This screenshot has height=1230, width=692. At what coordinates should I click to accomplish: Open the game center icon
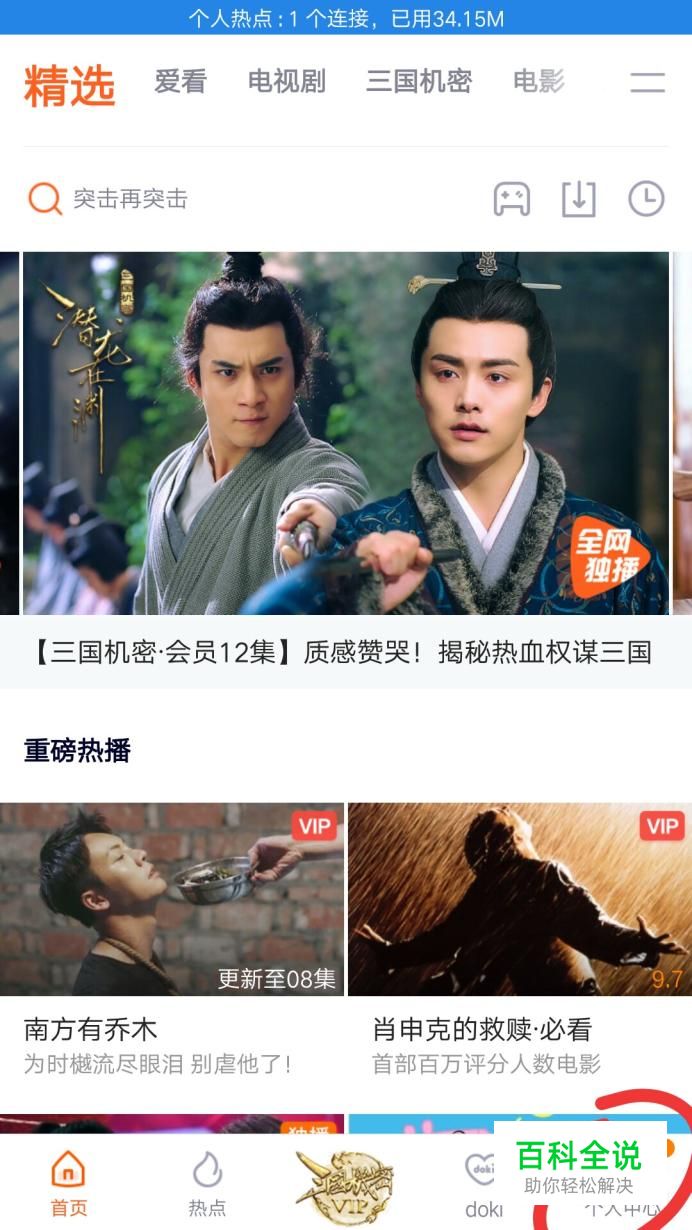click(512, 199)
